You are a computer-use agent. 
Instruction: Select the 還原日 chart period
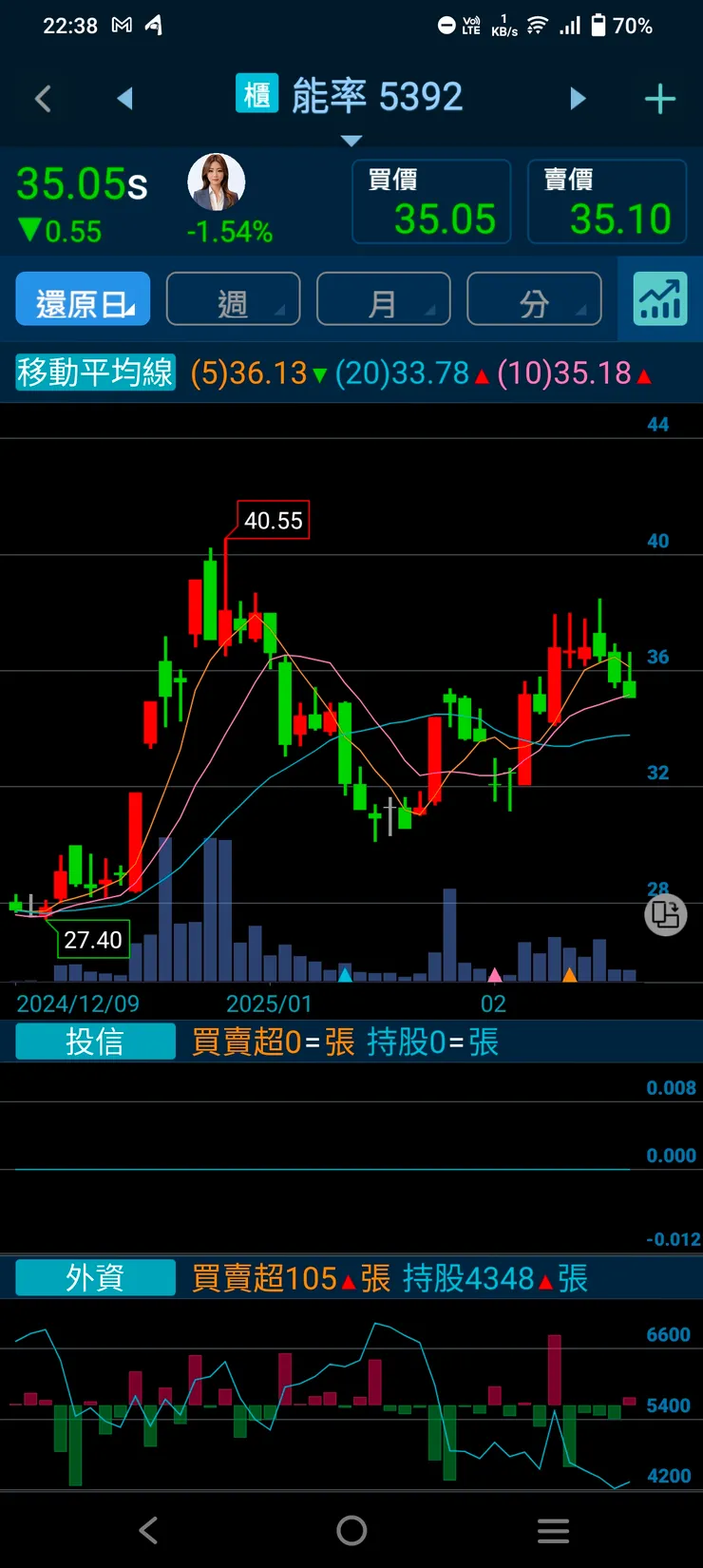pos(84,300)
